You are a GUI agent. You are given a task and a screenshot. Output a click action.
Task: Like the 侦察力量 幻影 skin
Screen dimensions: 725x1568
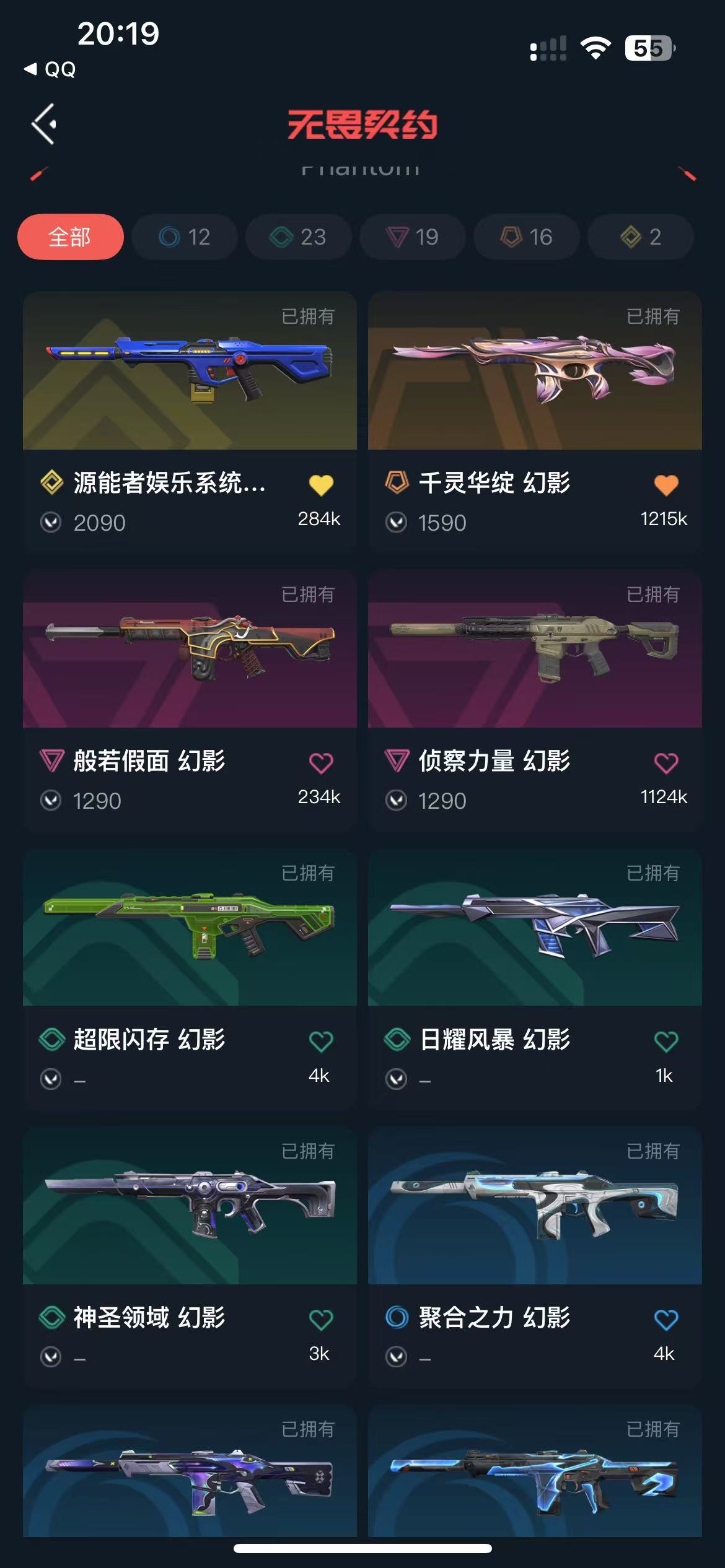coord(666,763)
